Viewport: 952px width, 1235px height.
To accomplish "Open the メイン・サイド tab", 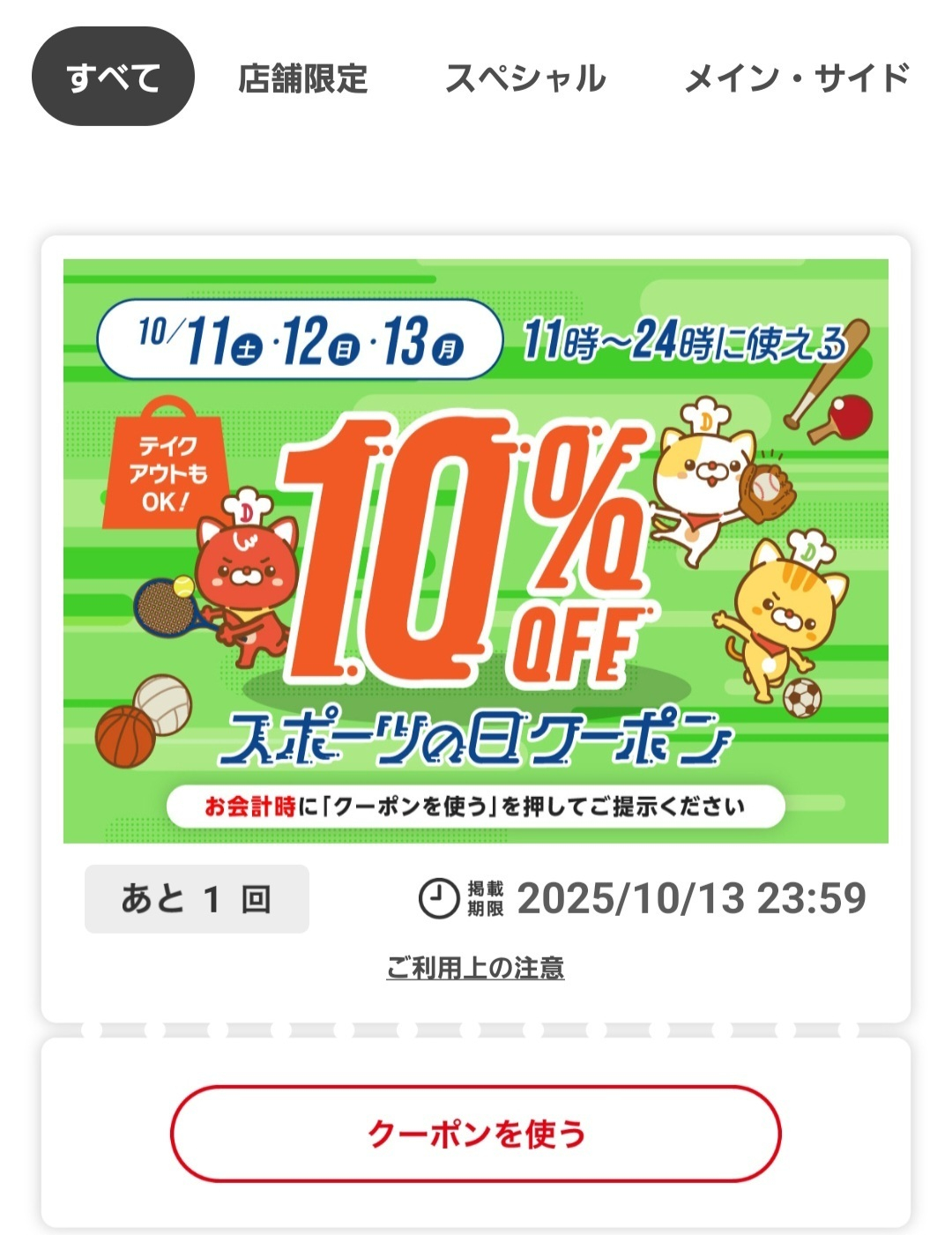I will pos(797,78).
